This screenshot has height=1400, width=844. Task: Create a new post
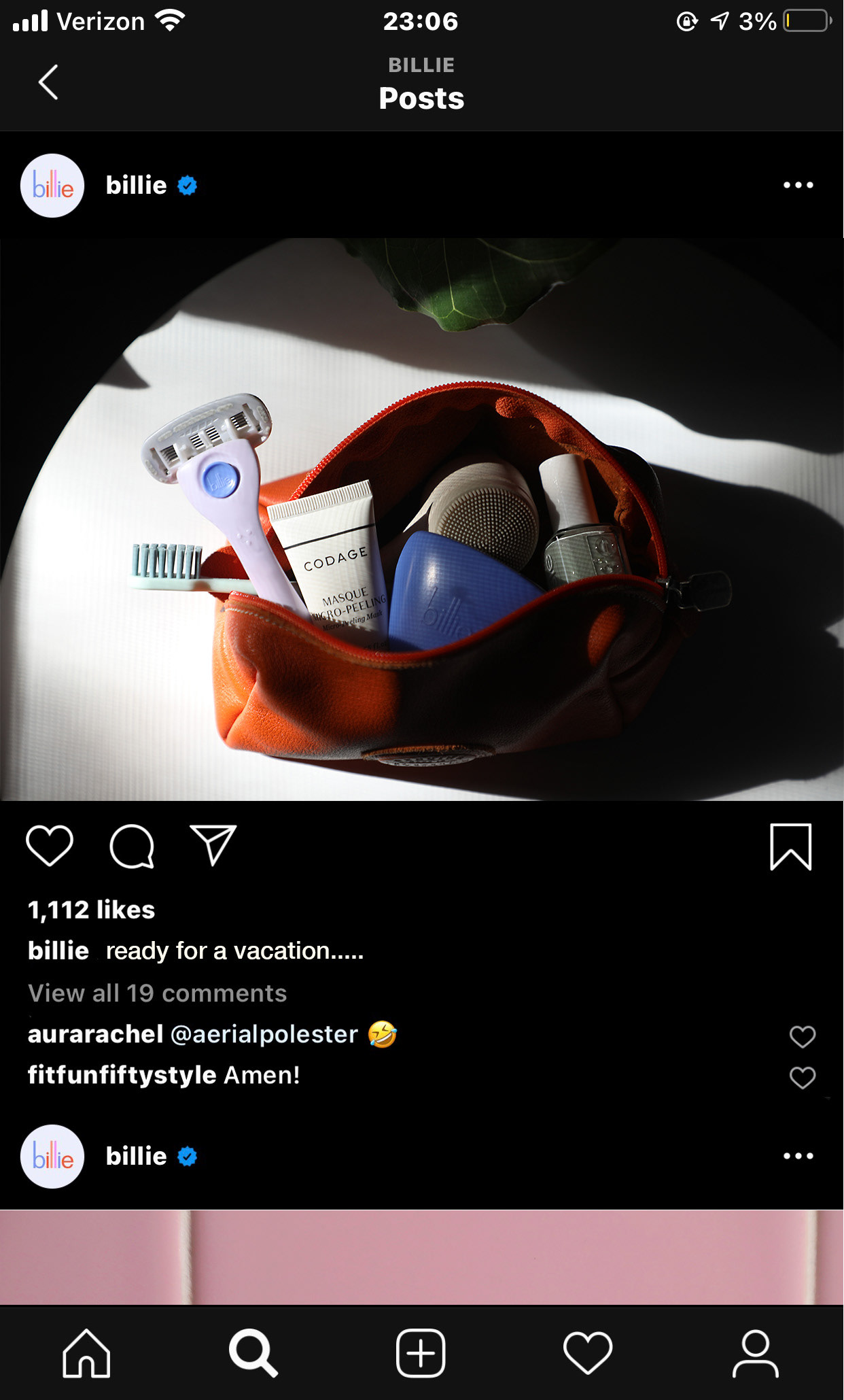coord(421,1353)
